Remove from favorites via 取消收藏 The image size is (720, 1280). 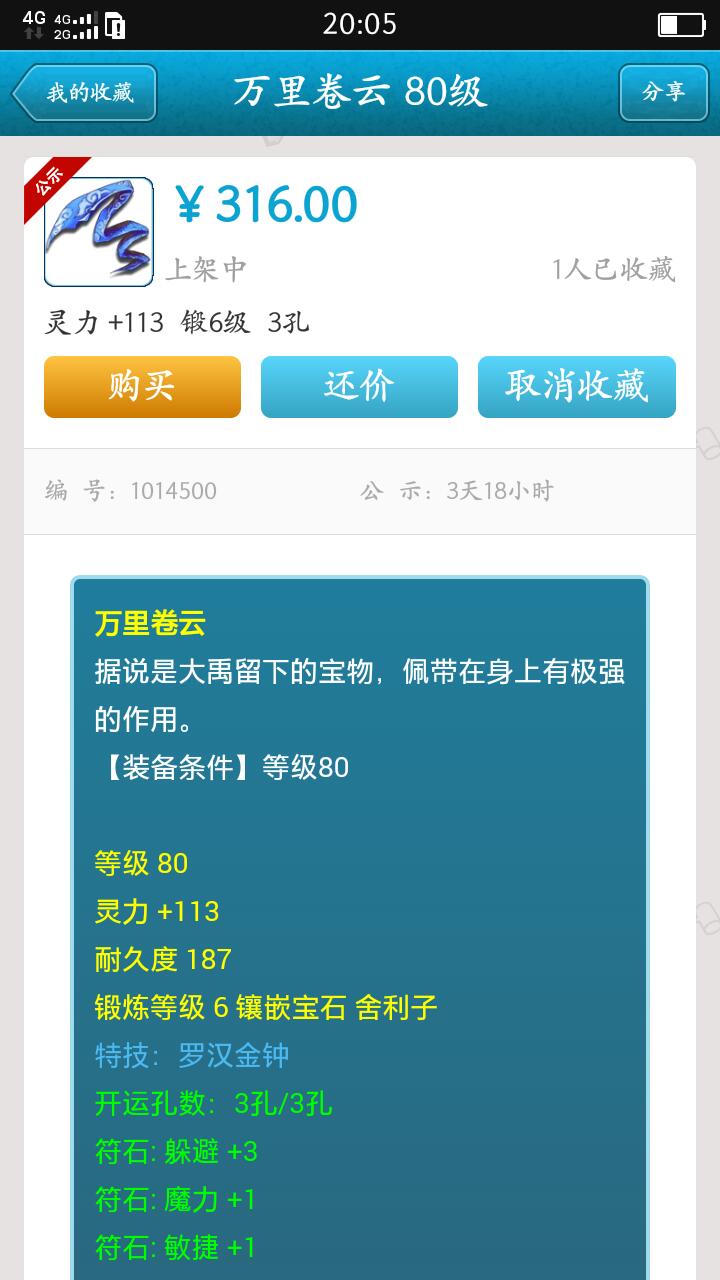click(576, 386)
